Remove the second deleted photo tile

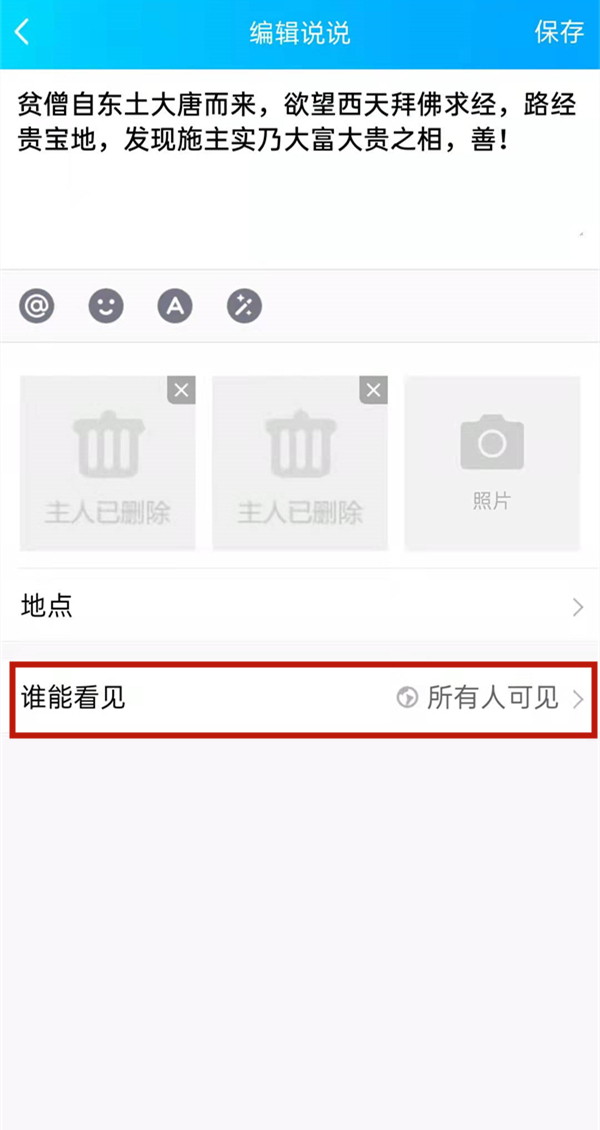pos(373,390)
